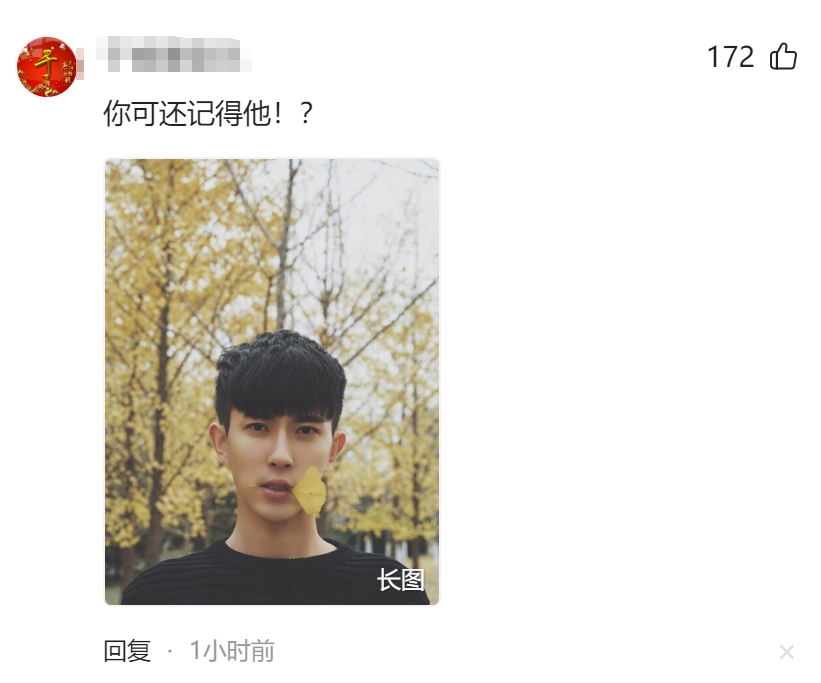This screenshot has height=683, width=821.
Task: Like this comment with the thumbs-up icon
Action: coord(783,57)
